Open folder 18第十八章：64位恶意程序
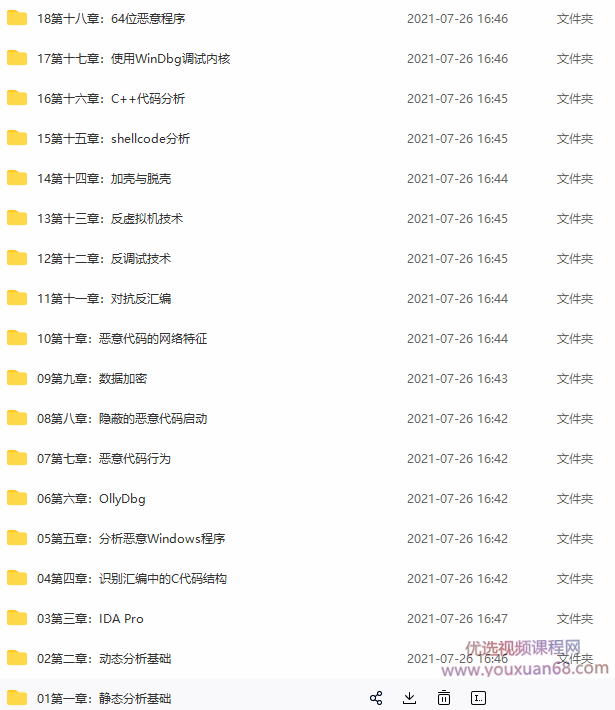This screenshot has width=615, height=710. [x=111, y=18]
